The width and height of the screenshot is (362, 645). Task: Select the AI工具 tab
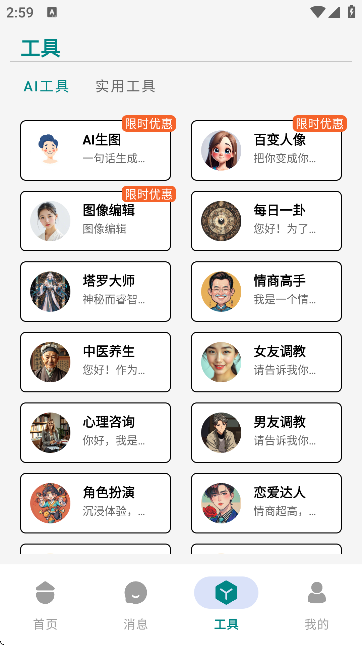click(x=46, y=86)
